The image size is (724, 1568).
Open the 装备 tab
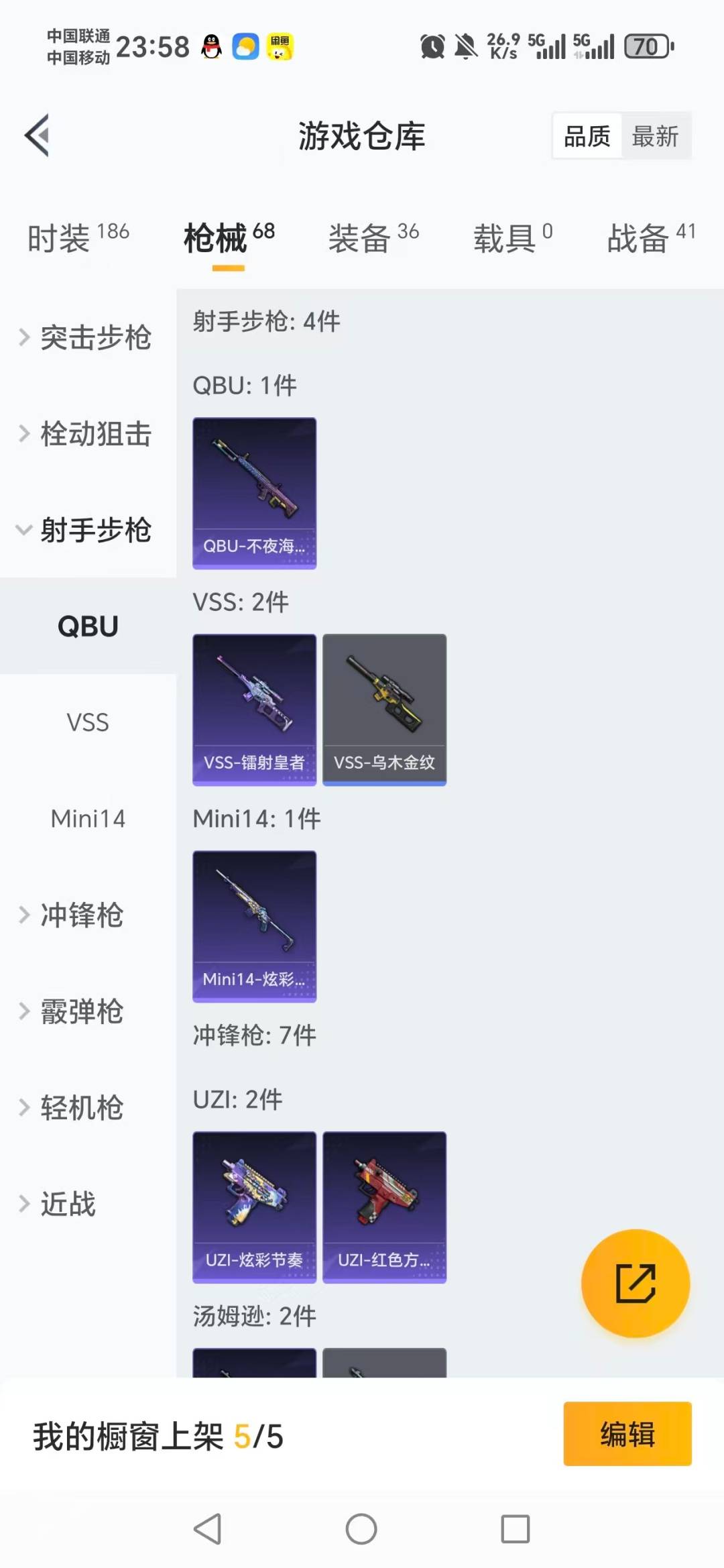[359, 239]
